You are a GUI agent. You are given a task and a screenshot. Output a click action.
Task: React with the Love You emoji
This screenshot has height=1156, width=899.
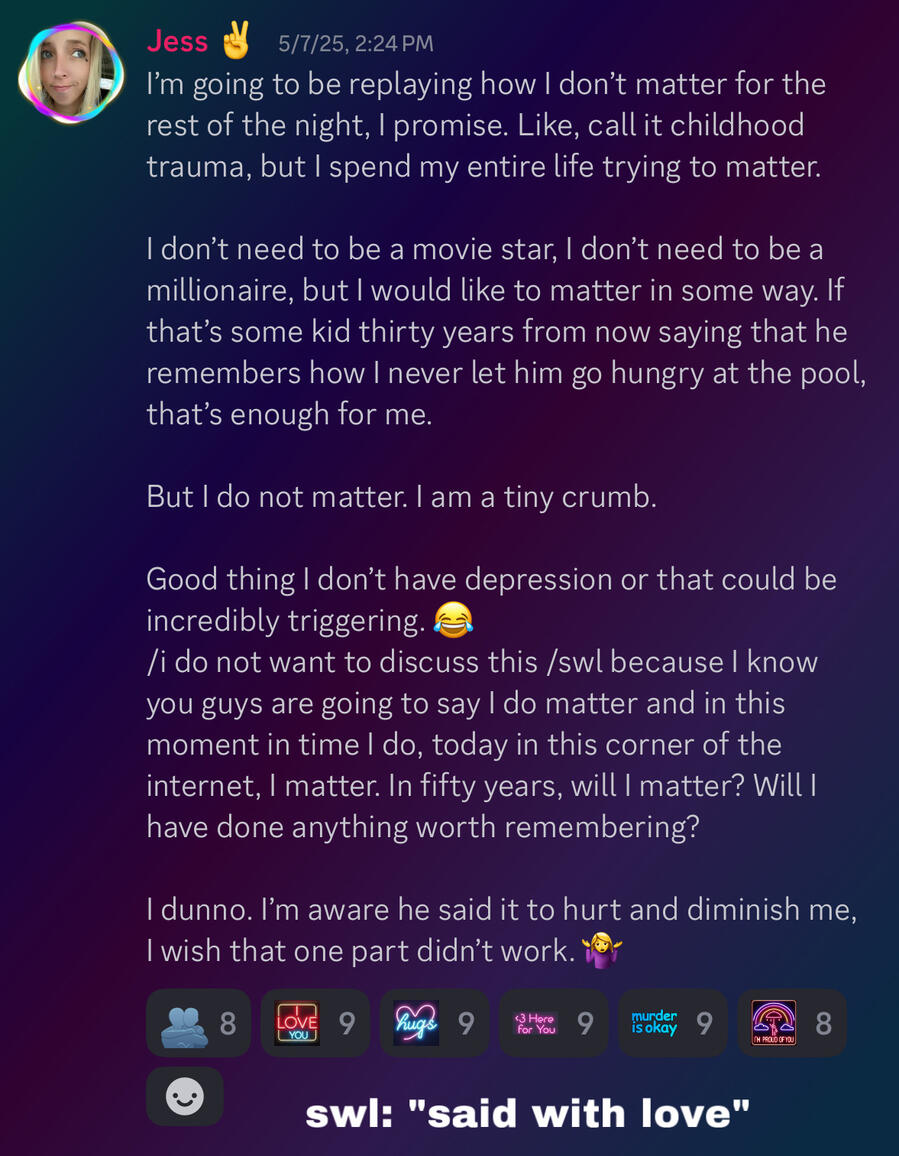[315, 1023]
